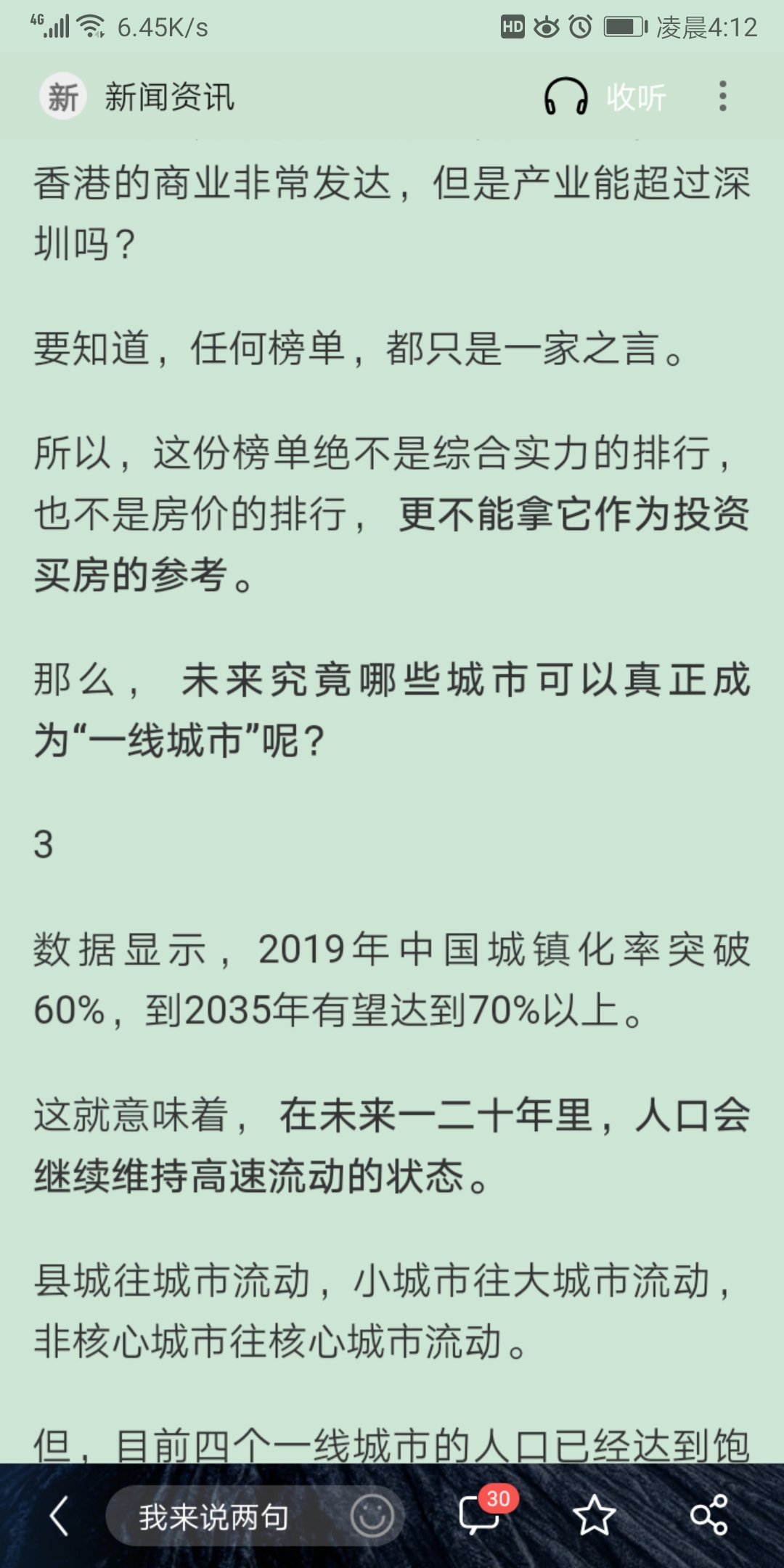This screenshot has width=784, height=1568.
Task: Tap the 收听 listen button
Action: click(x=605, y=97)
